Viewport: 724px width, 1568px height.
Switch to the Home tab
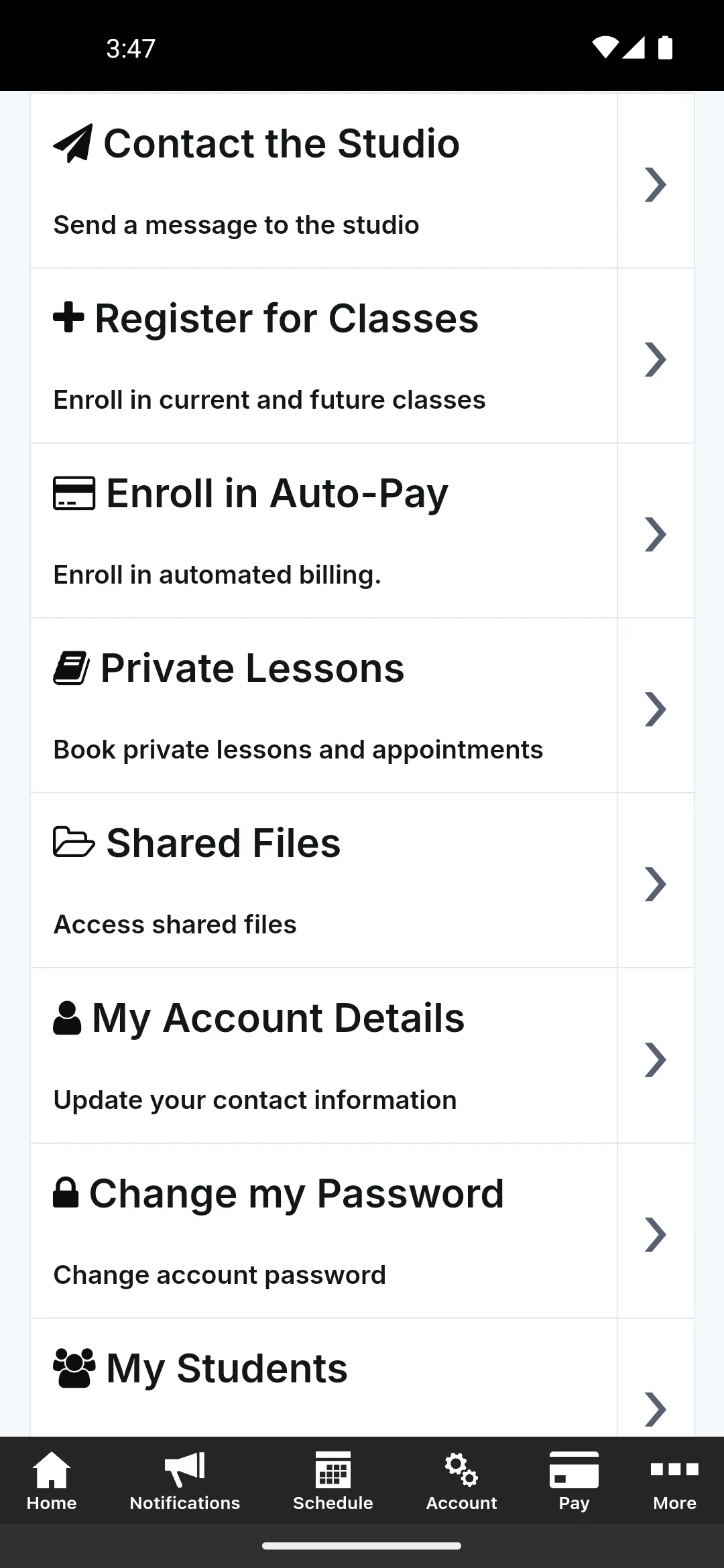point(52,1481)
